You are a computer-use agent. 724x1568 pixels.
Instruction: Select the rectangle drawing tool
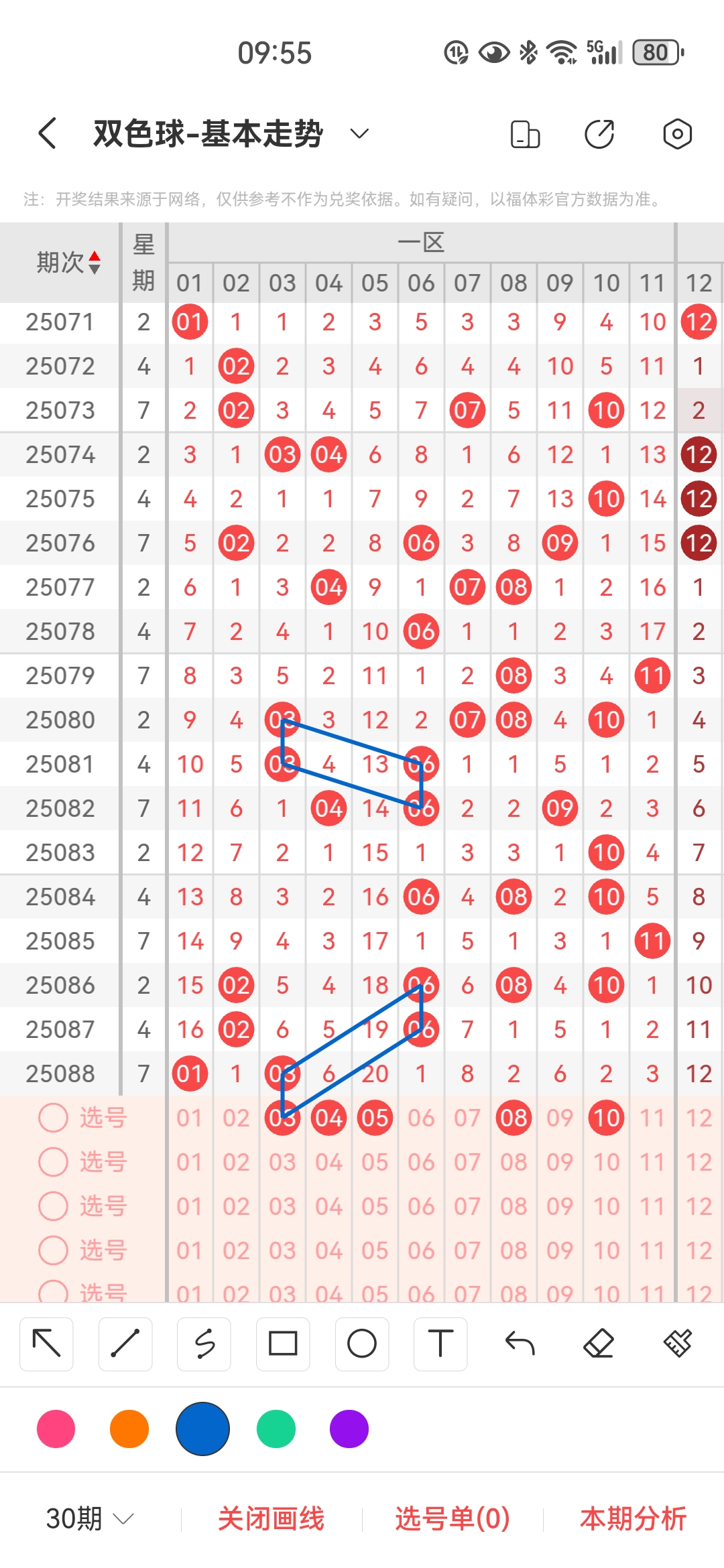pos(283,1344)
